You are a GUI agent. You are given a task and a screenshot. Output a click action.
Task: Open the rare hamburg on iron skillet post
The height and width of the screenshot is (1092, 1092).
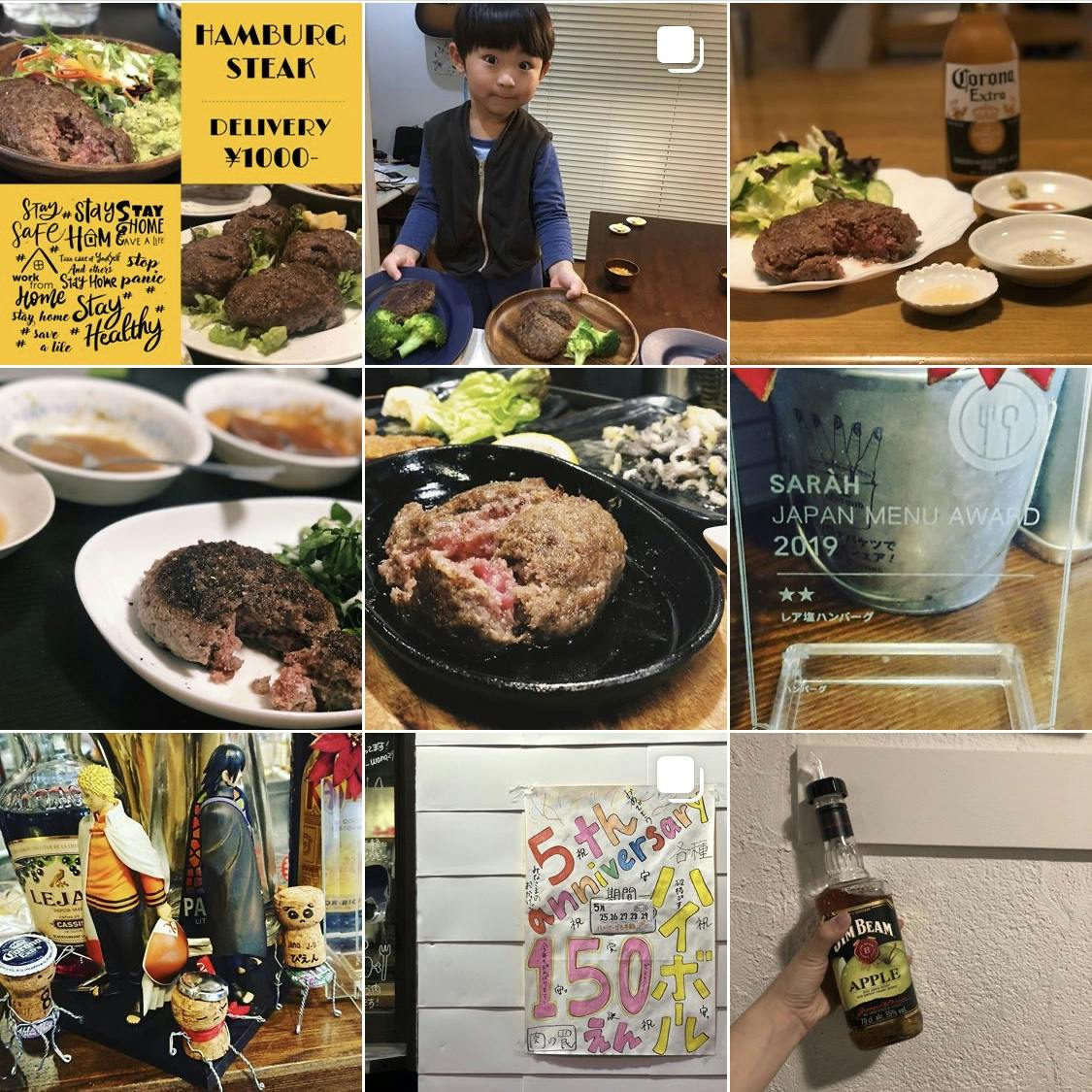546,548
